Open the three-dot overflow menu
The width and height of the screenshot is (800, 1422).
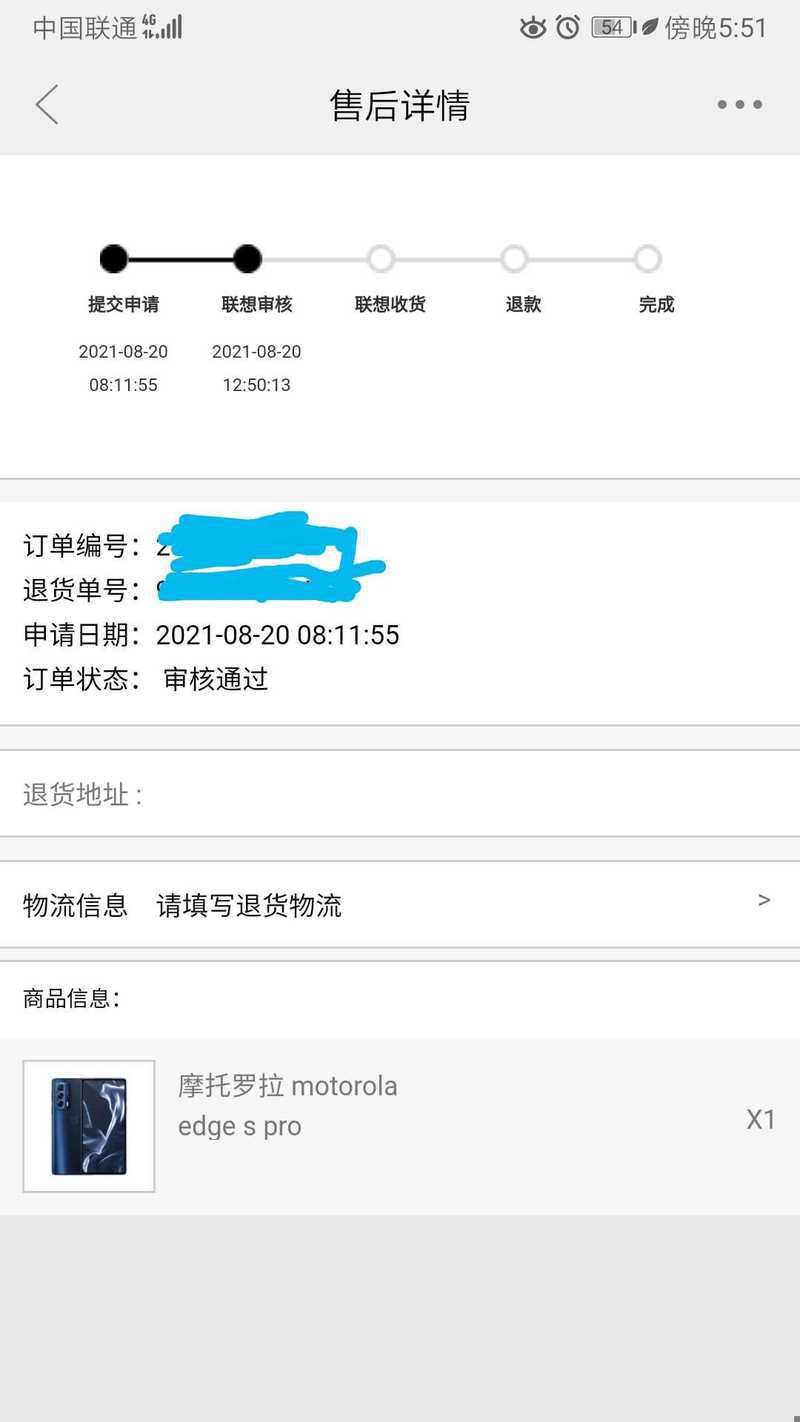739,105
